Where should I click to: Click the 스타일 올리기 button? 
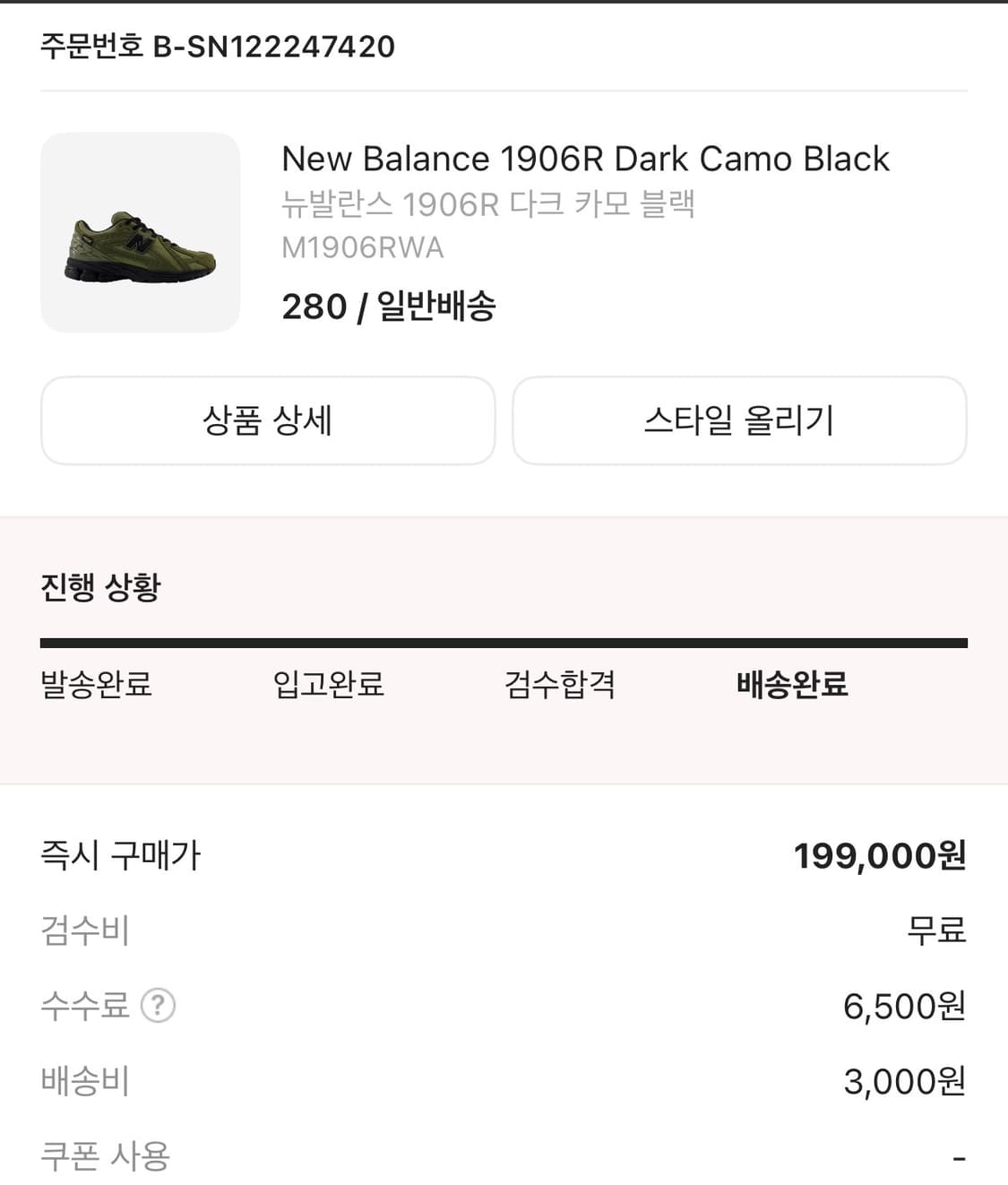740,421
